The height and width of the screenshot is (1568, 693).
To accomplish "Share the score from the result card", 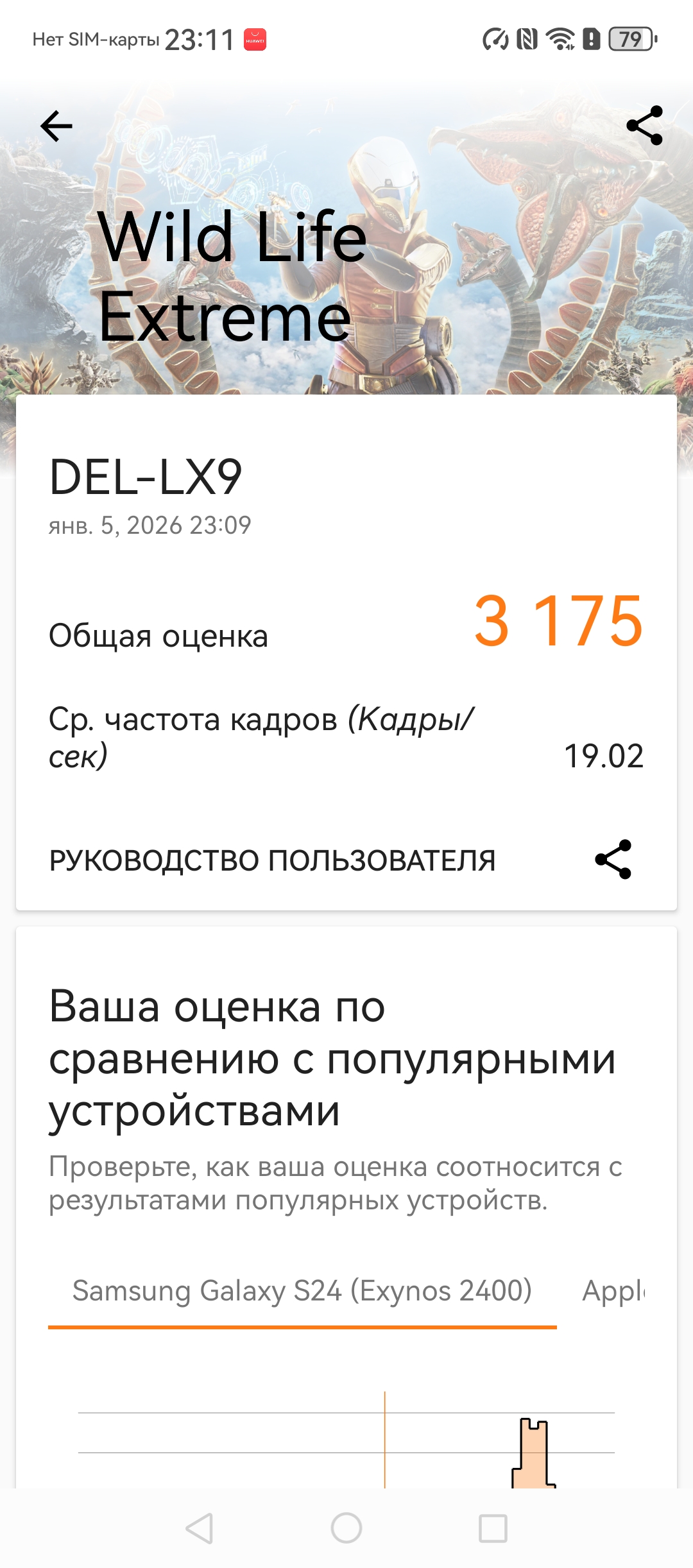I will pyautogui.click(x=613, y=859).
